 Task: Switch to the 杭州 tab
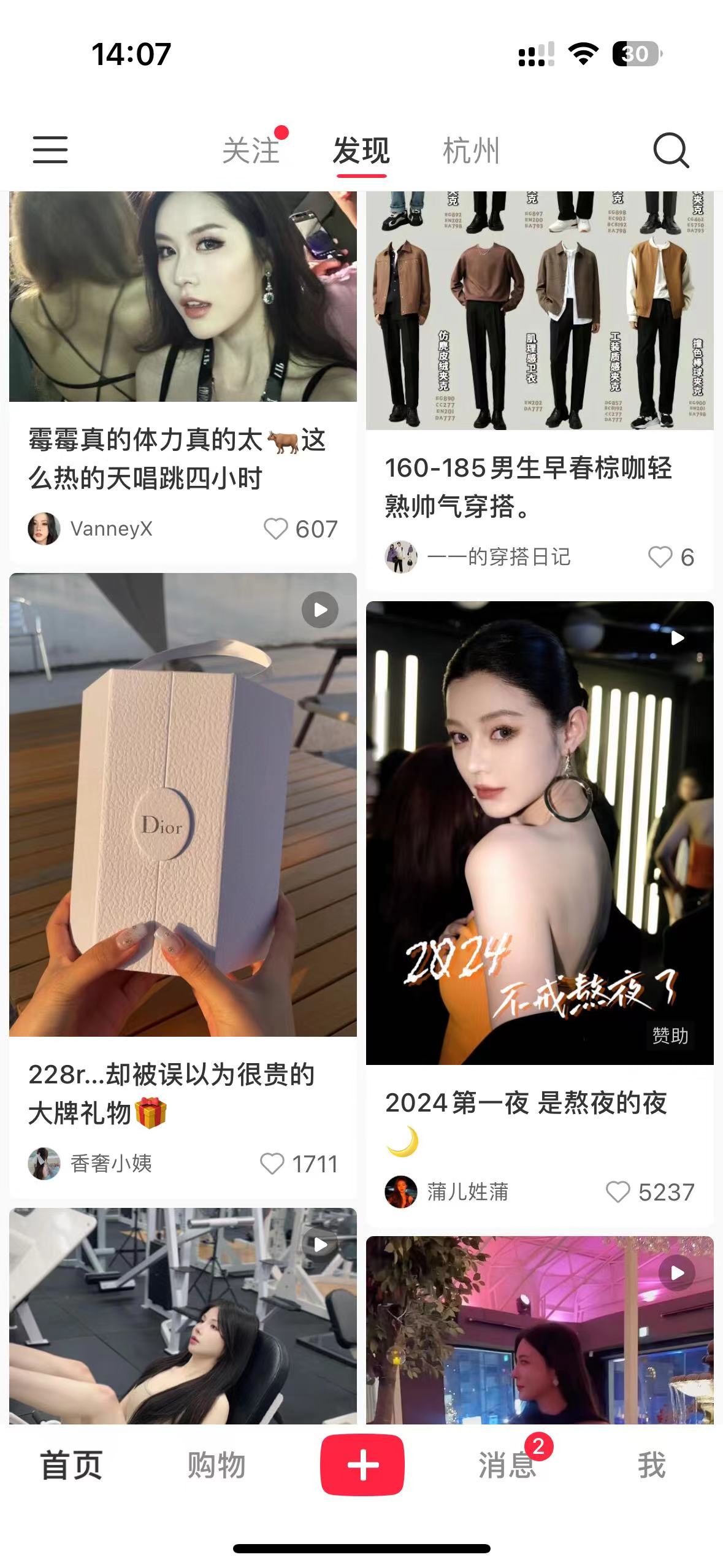(471, 150)
